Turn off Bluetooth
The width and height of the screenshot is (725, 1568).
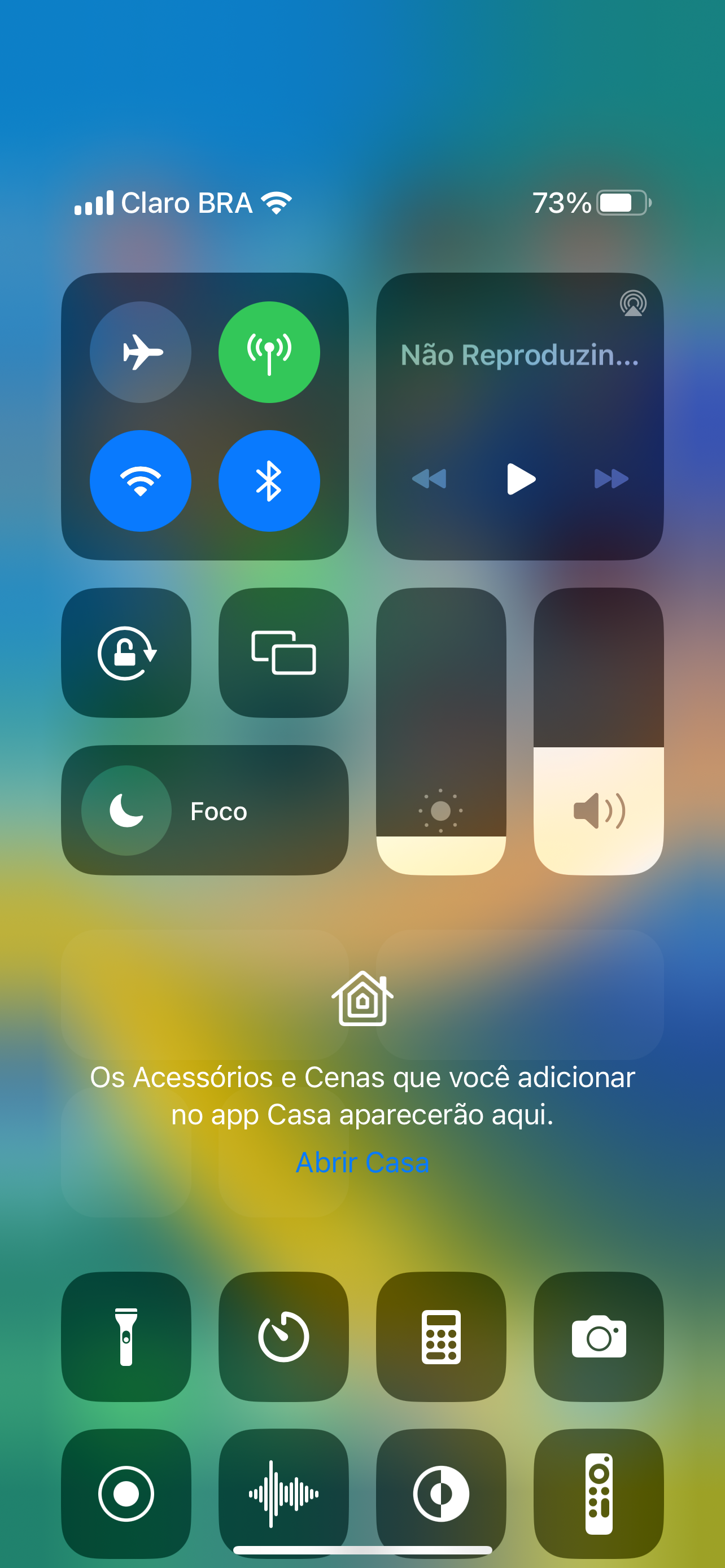[x=269, y=481]
